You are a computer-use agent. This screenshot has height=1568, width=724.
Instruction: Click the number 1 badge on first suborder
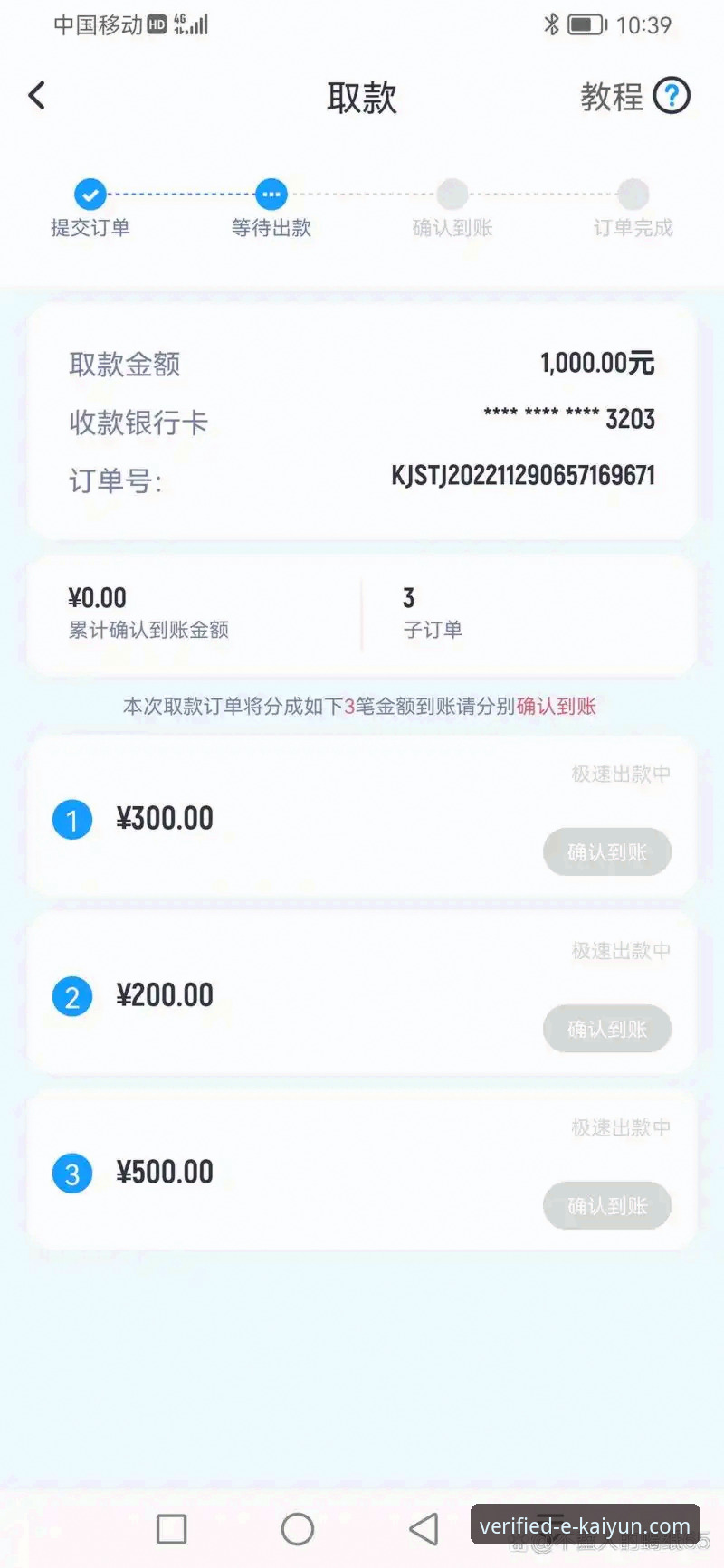tap(72, 819)
